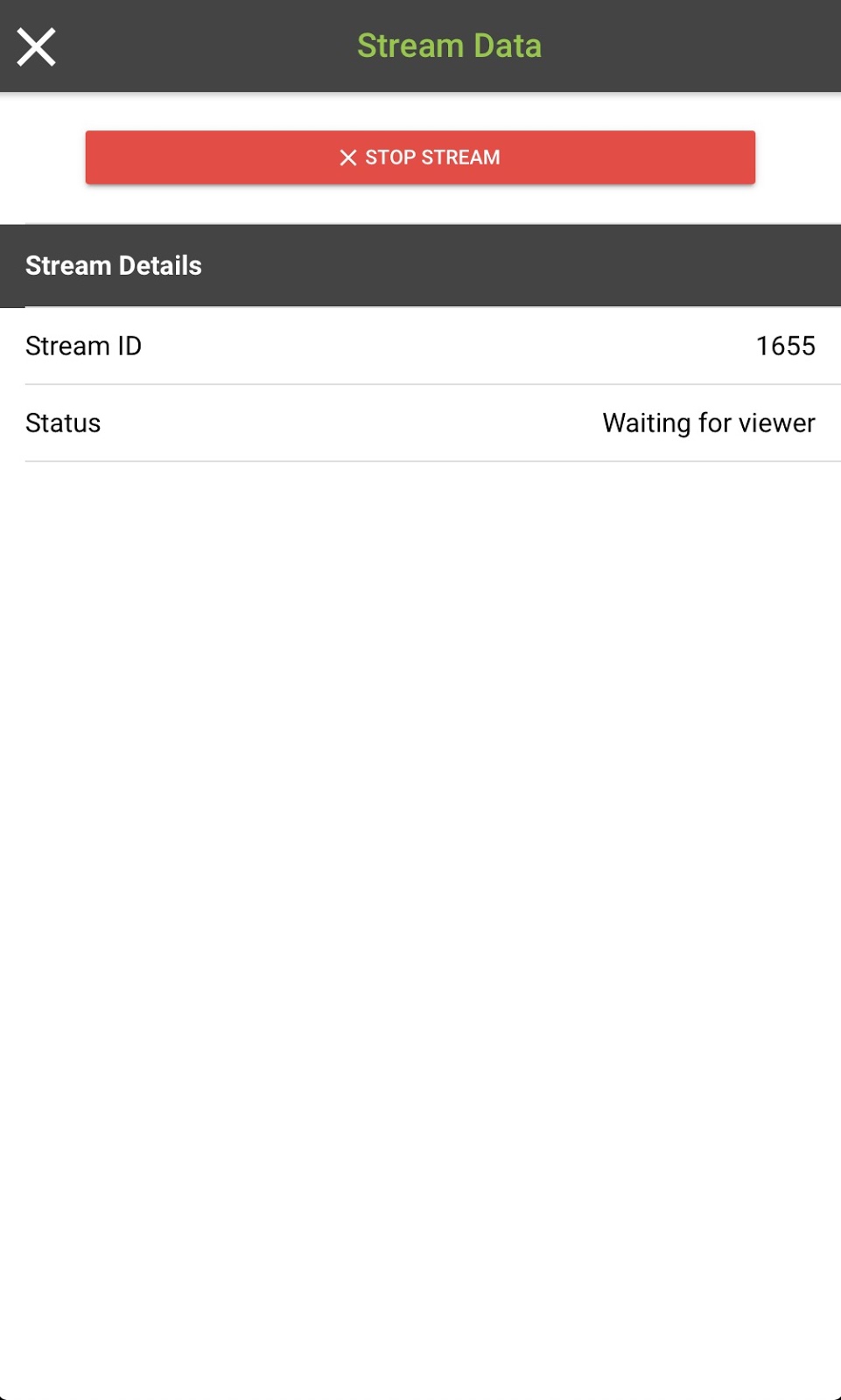Stop the current stream
This screenshot has height=1400, width=841.
click(x=420, y=157)
